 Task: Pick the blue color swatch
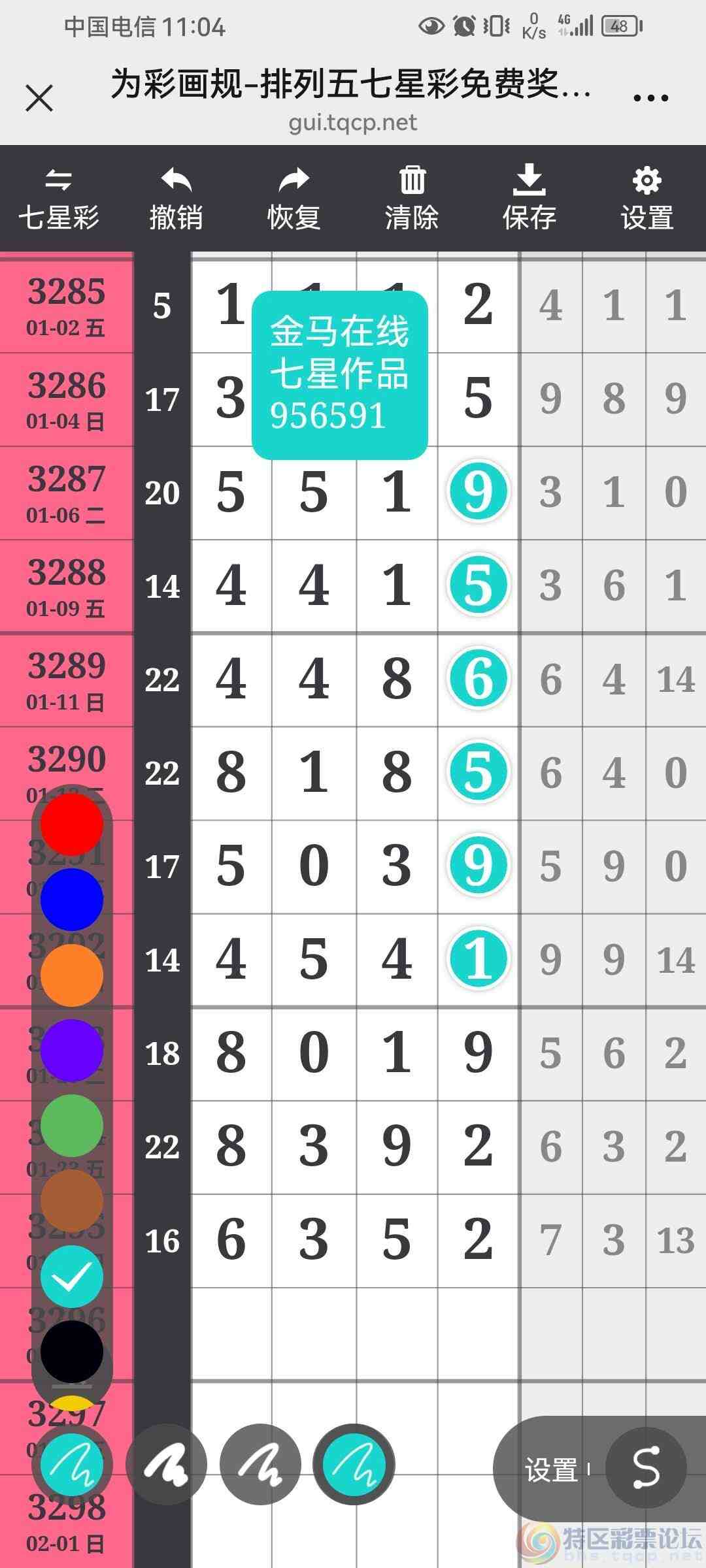pyautogui.click(x=72, y=900)
